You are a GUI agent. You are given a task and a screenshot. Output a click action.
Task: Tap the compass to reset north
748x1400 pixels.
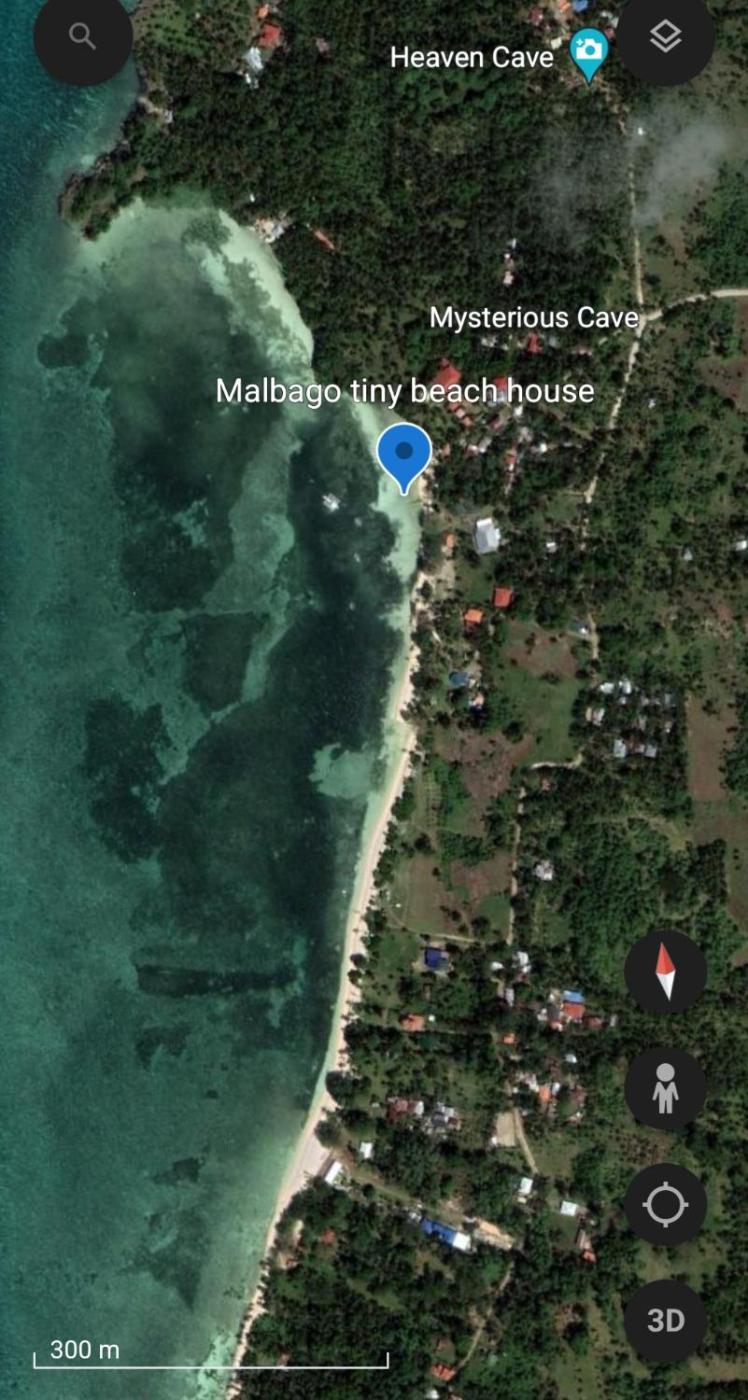tap(665, 972)
